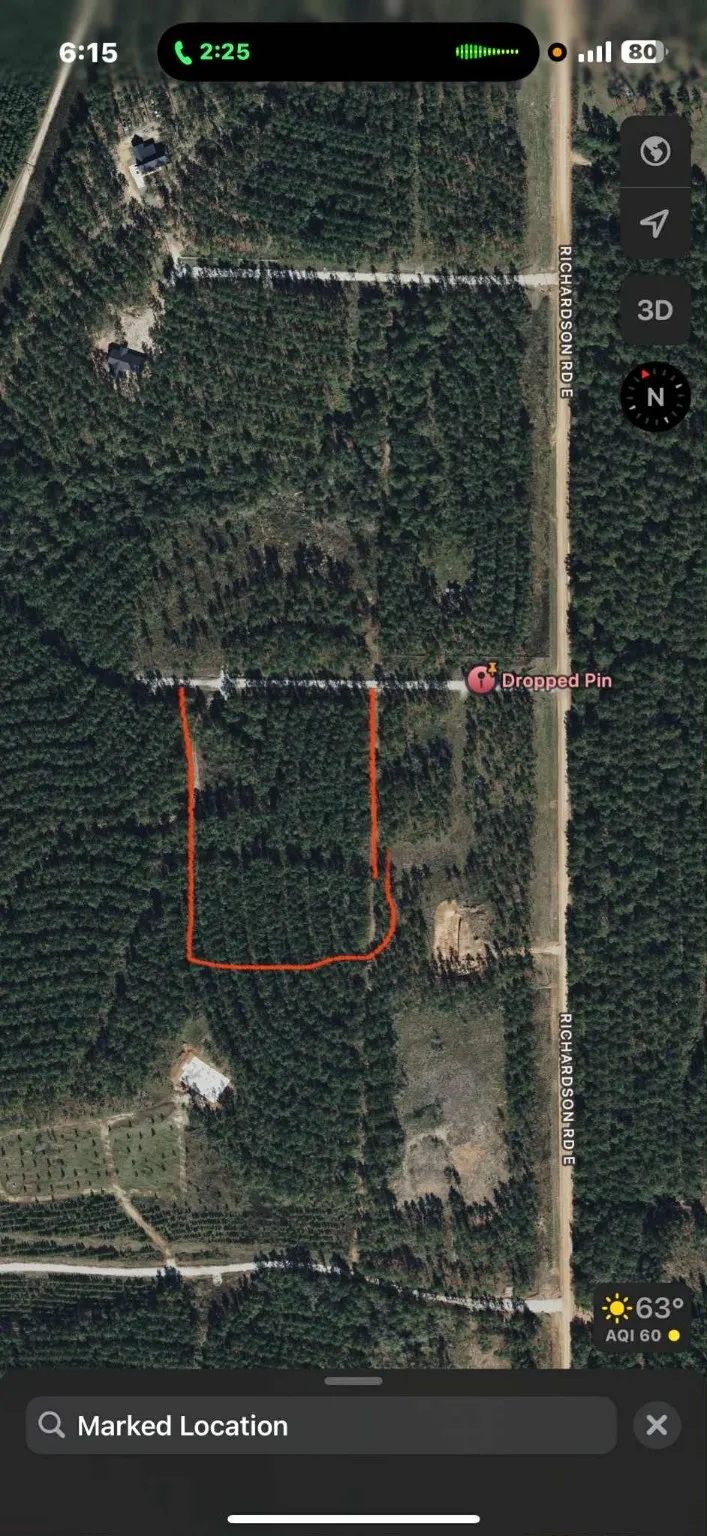Tap the Marked Location search field
This screenshot has height=1536, width=707.
[320, 1425]
